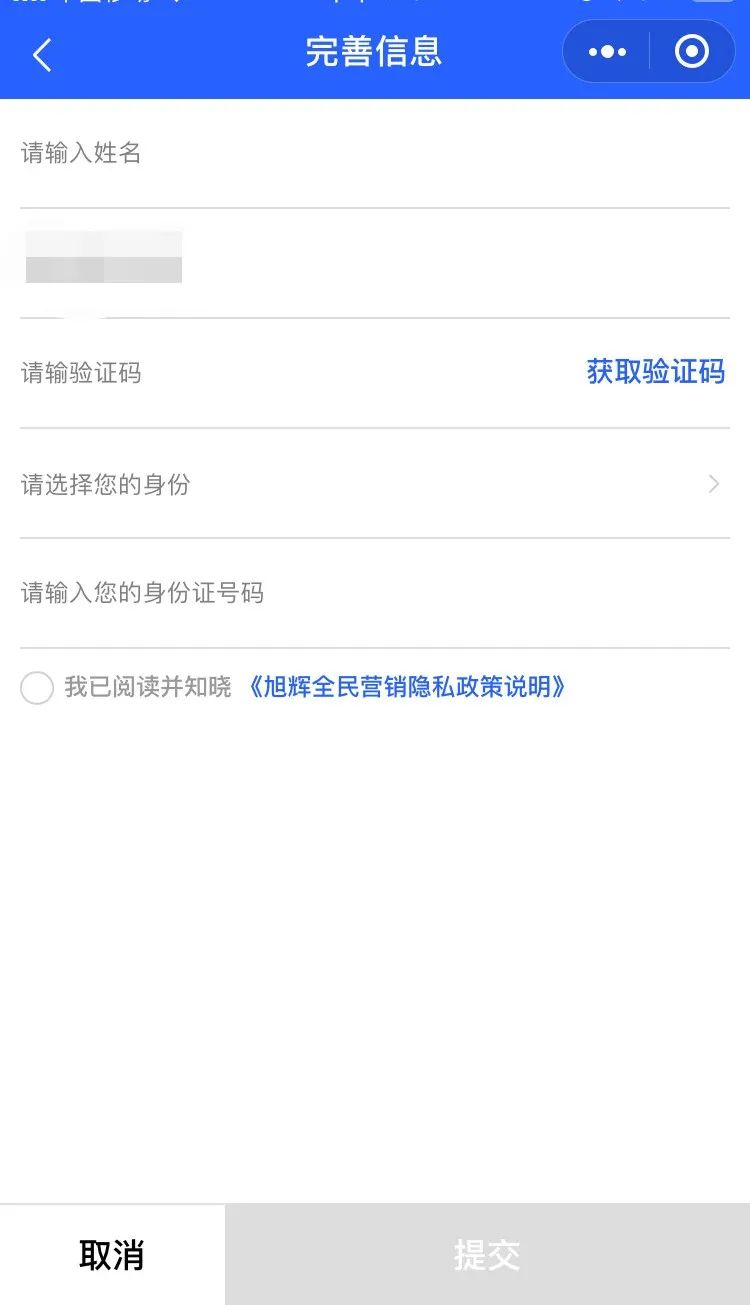Open the mini program more-options menu
Image resolution: width=750 pixels, height=1305 pixels.
coord(607,52)
